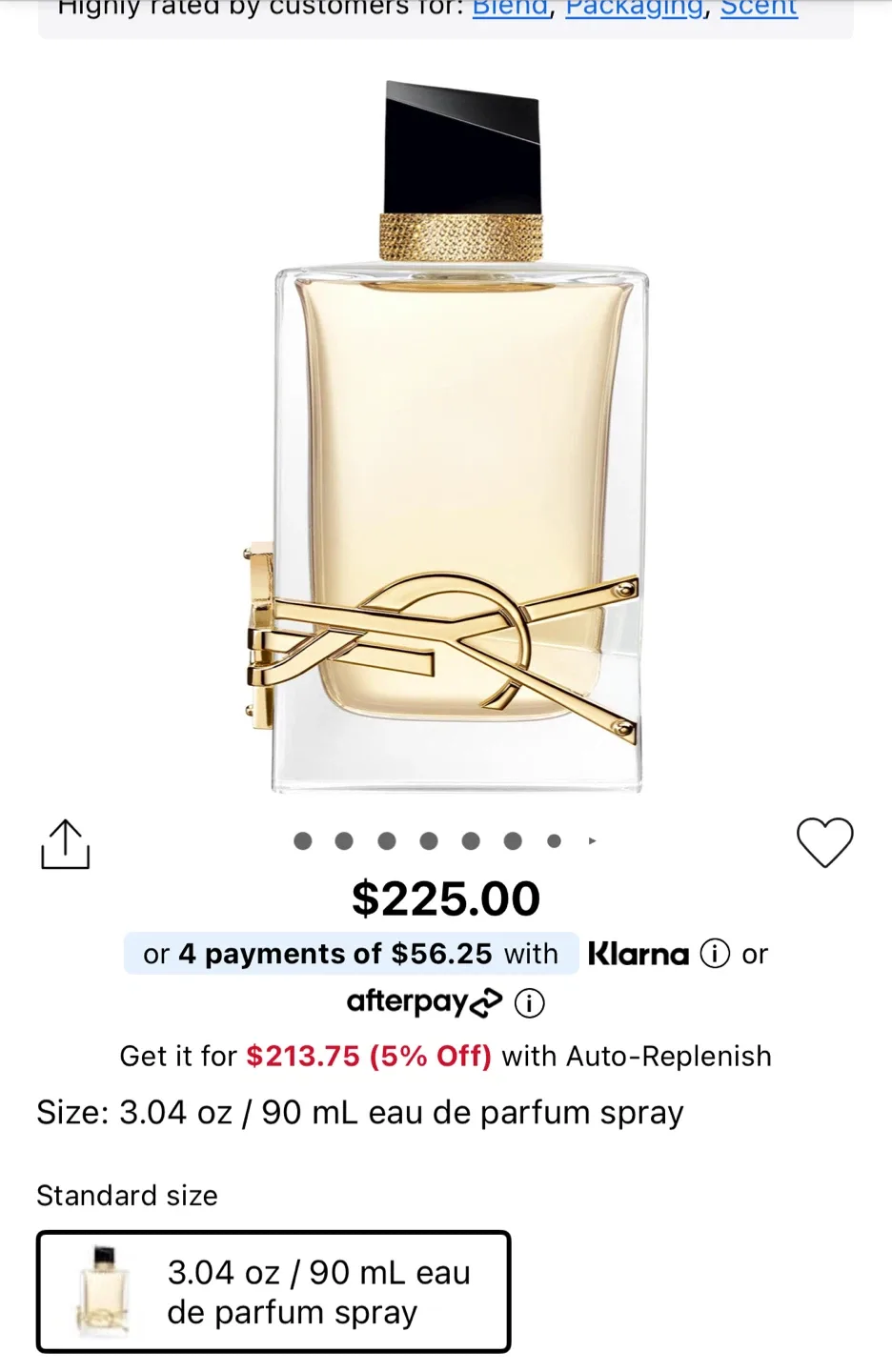This screenshot has height=1372, width=892.
Task: Click the Klarna payment logo
Action: coord(637,954)
